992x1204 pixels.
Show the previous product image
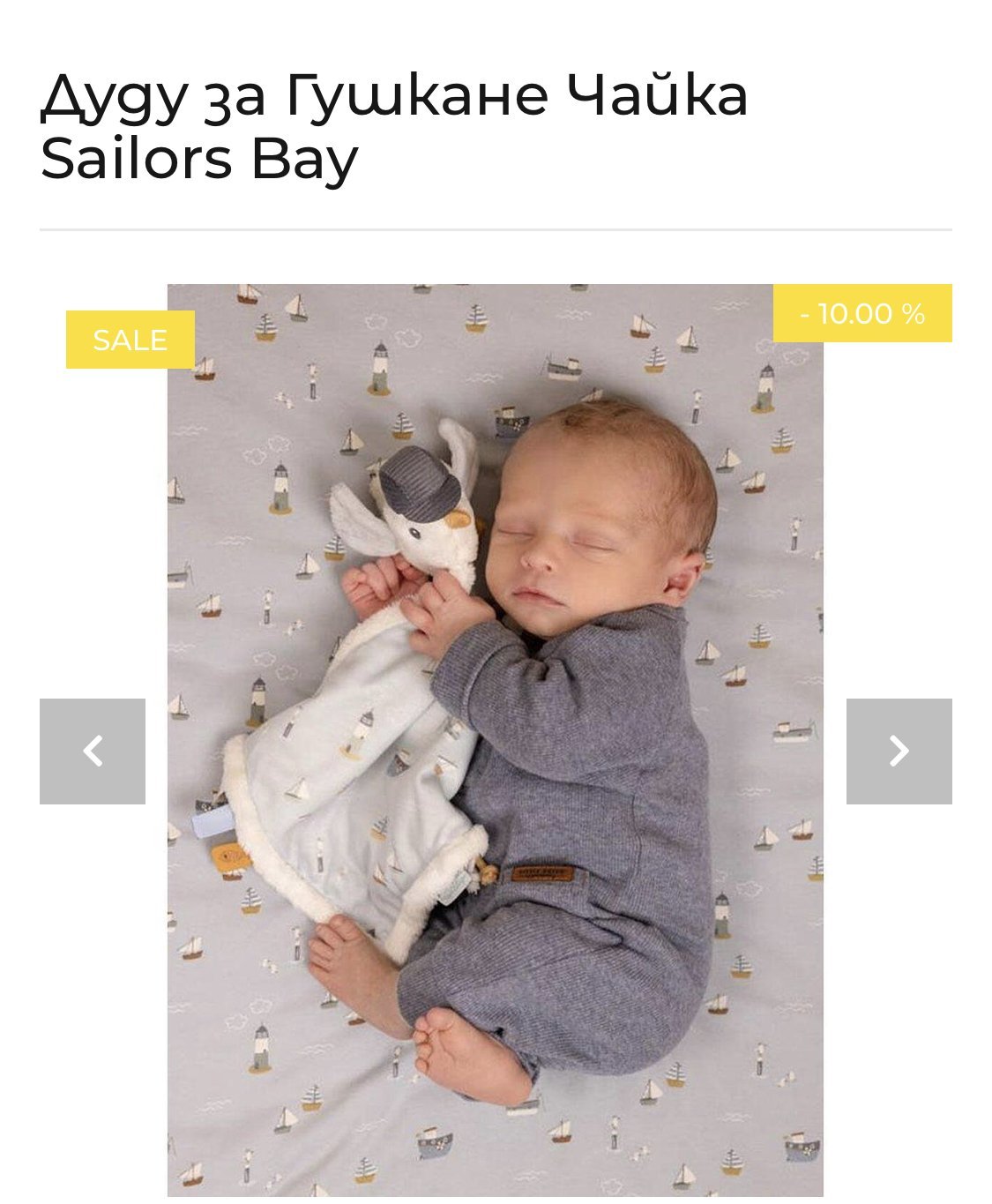[93, 752]
